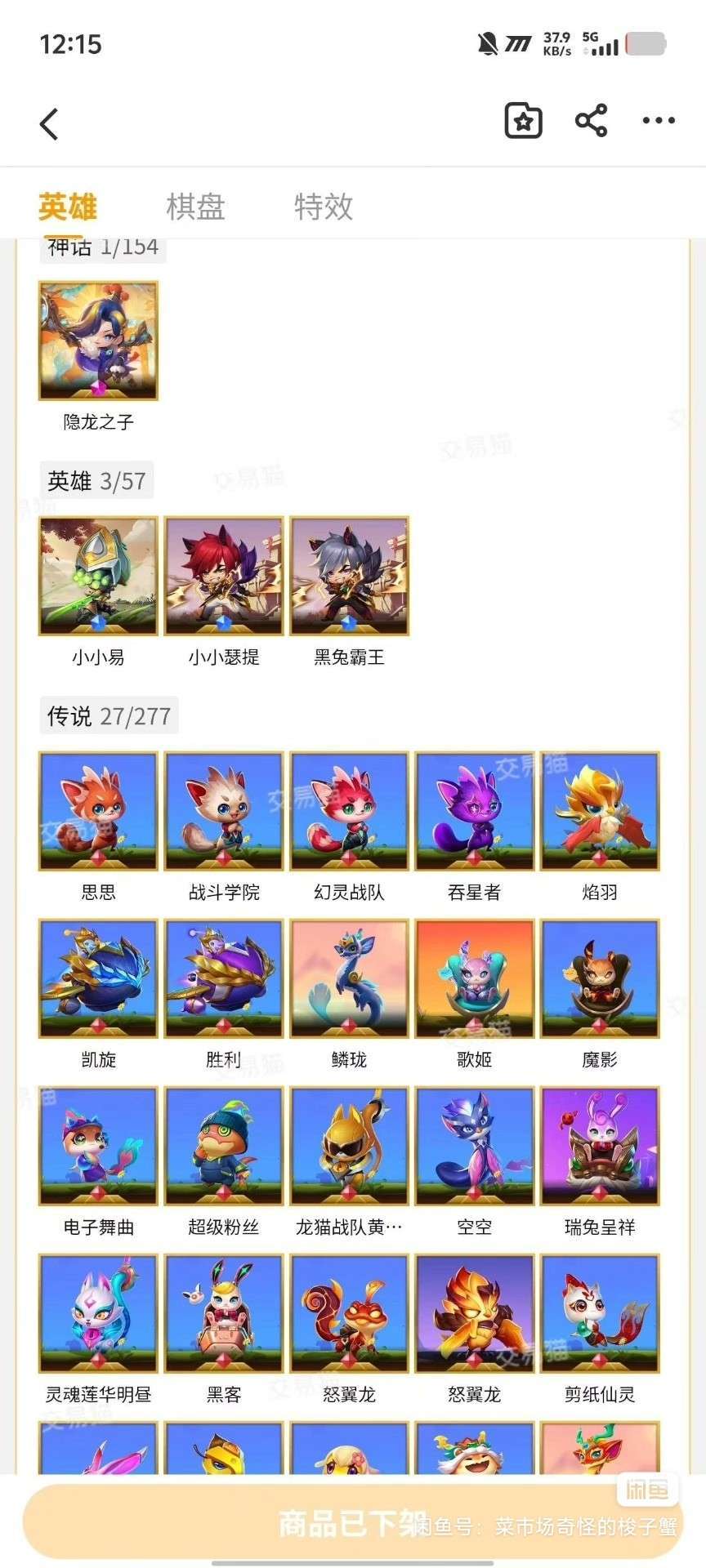706x1568 pixels.
Task: Open the three-dot overflow menu
Action: tap(659, 121)
